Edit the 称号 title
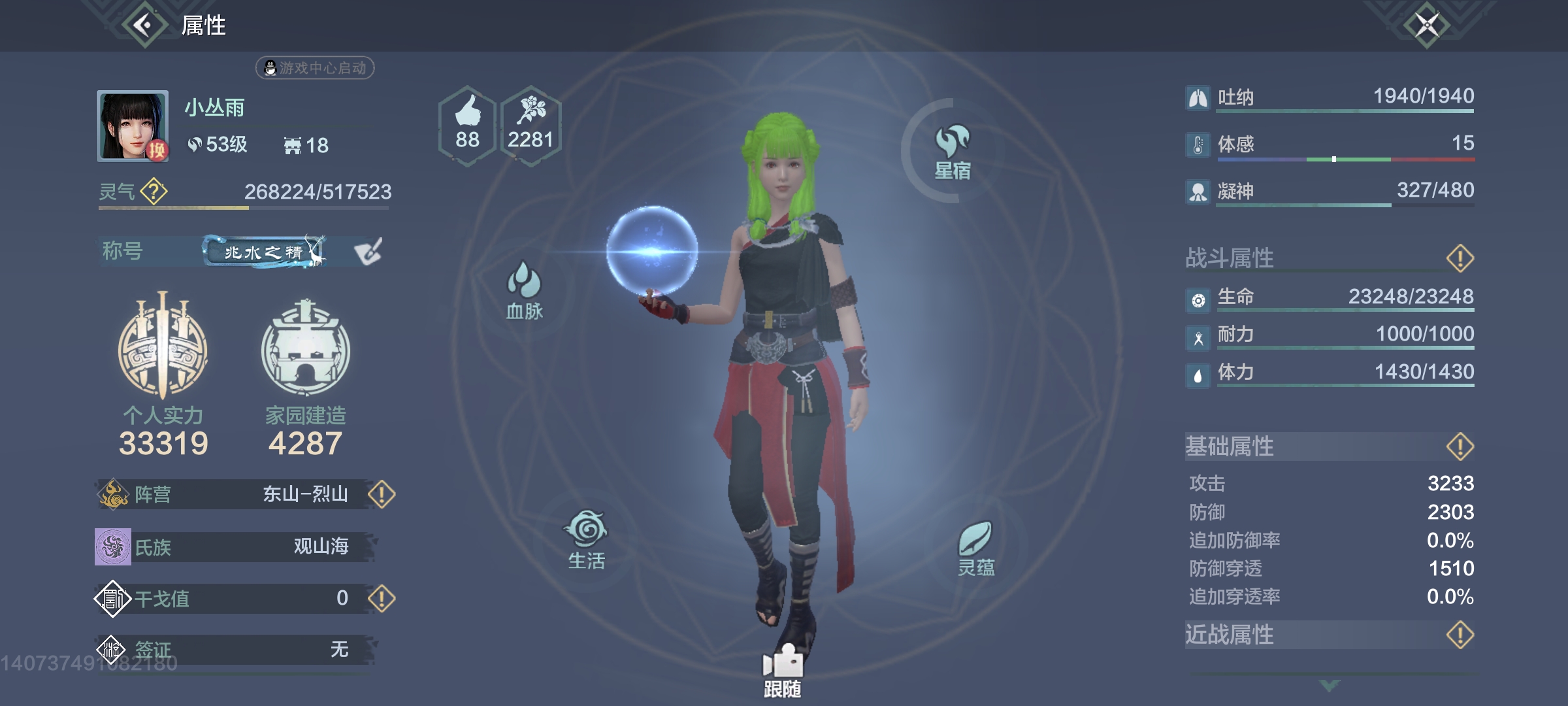 coord(368,252)
